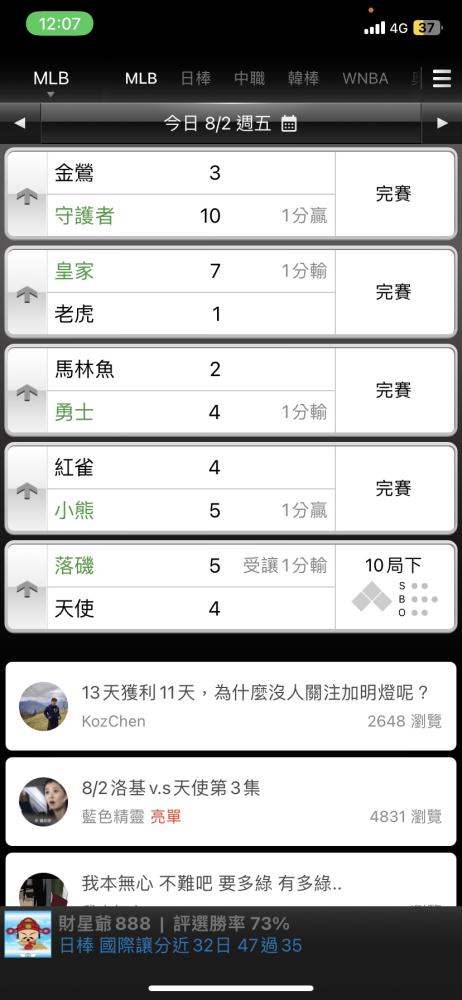The width and height of the screenshot is (462, 1000).
Task: Open the 財星爺888 banner
Action: pyautogui.click(x=231, y=934)
